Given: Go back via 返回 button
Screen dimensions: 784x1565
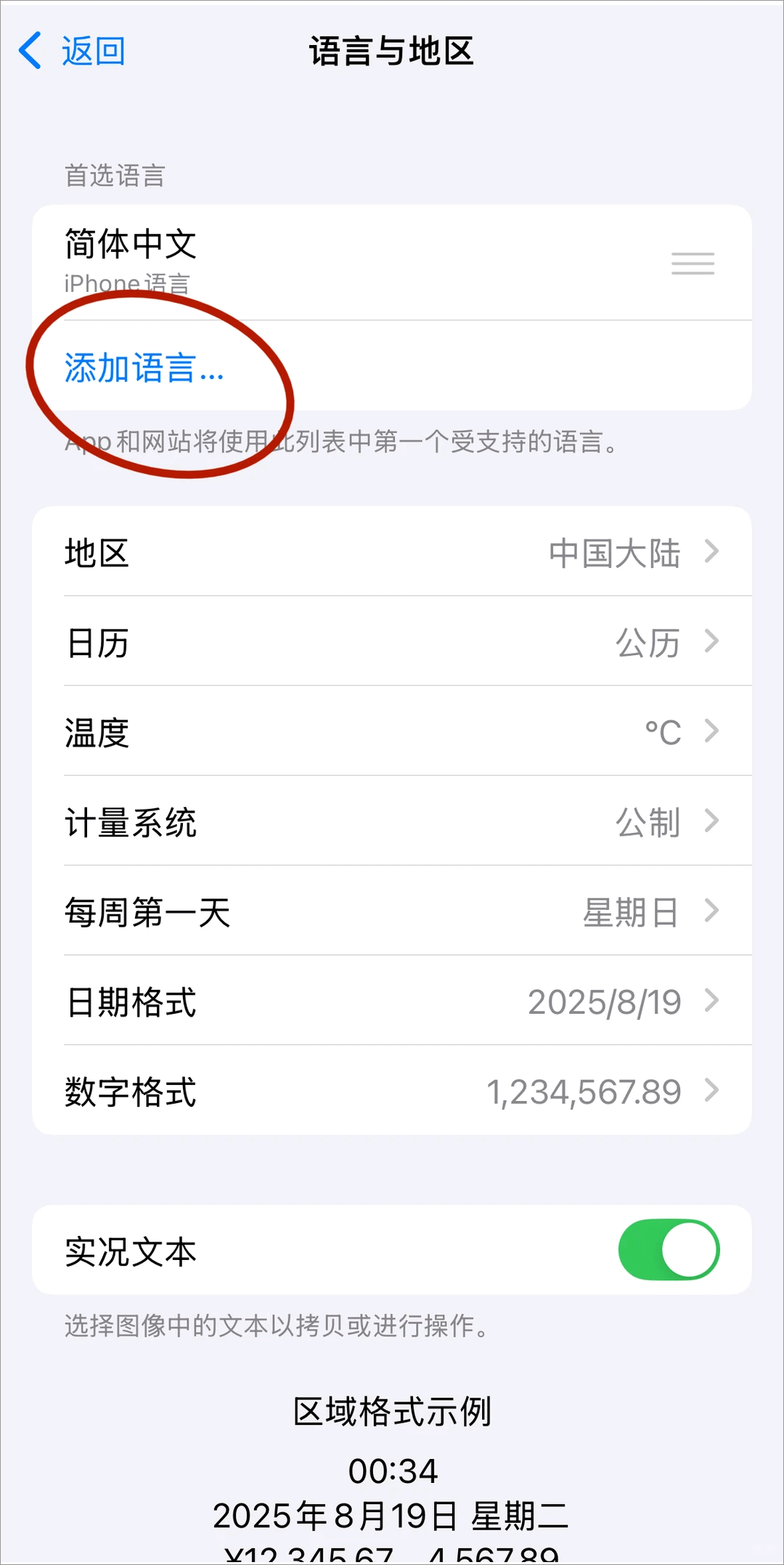Looking at the screenshot, I should (x=73, y=52).
